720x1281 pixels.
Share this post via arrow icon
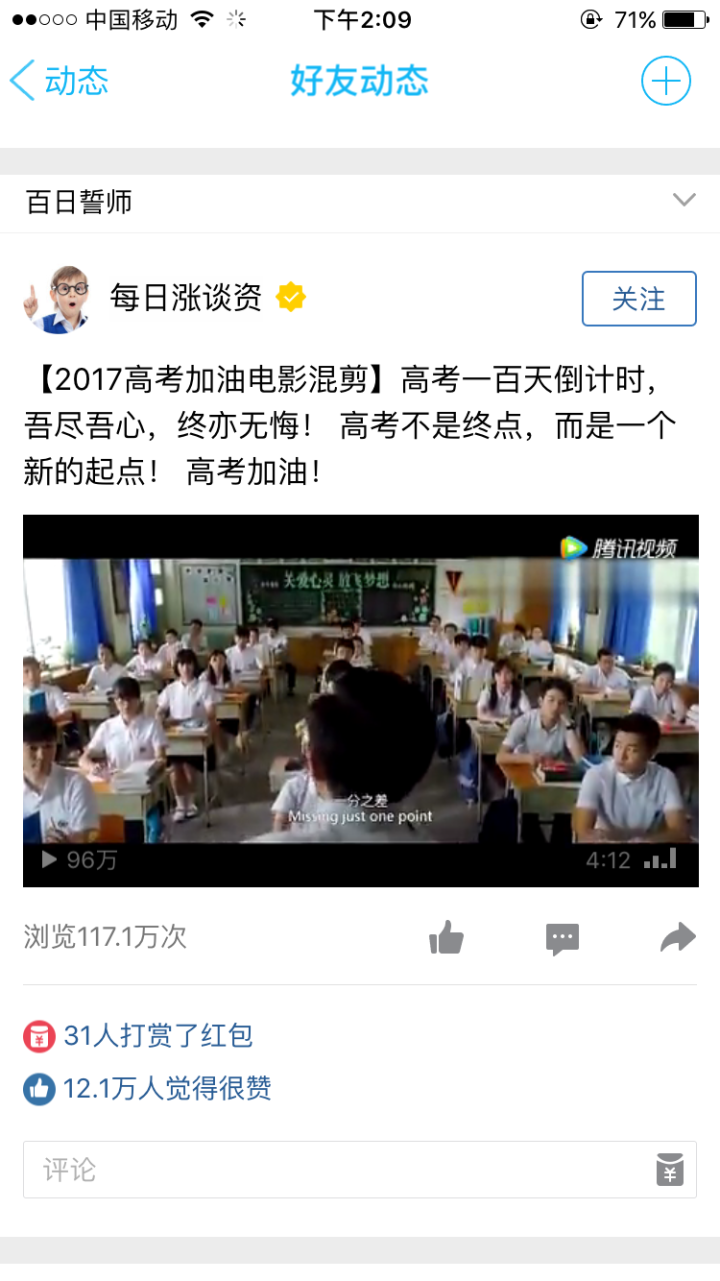(x=677, y=938)
